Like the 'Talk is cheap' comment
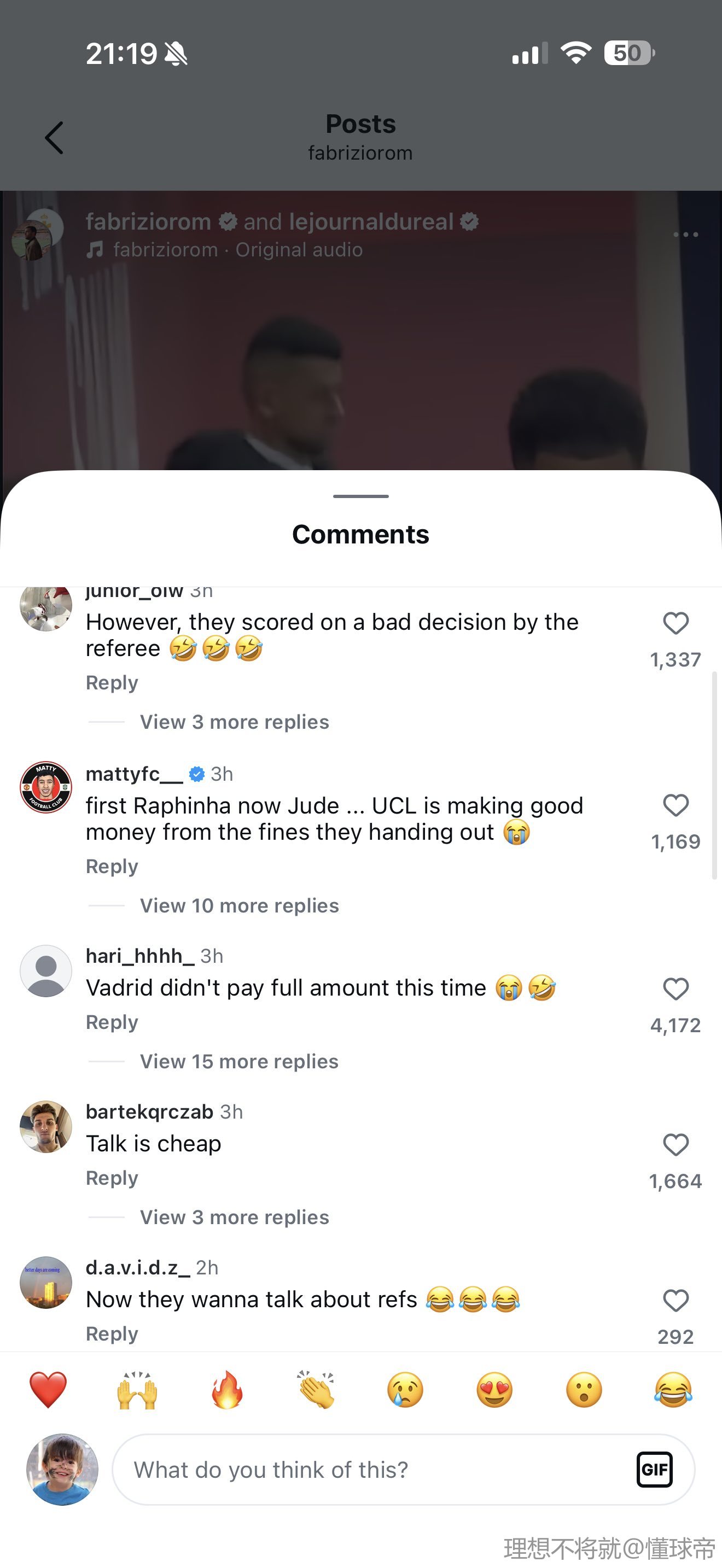722x1568 pixels. 675,1145
